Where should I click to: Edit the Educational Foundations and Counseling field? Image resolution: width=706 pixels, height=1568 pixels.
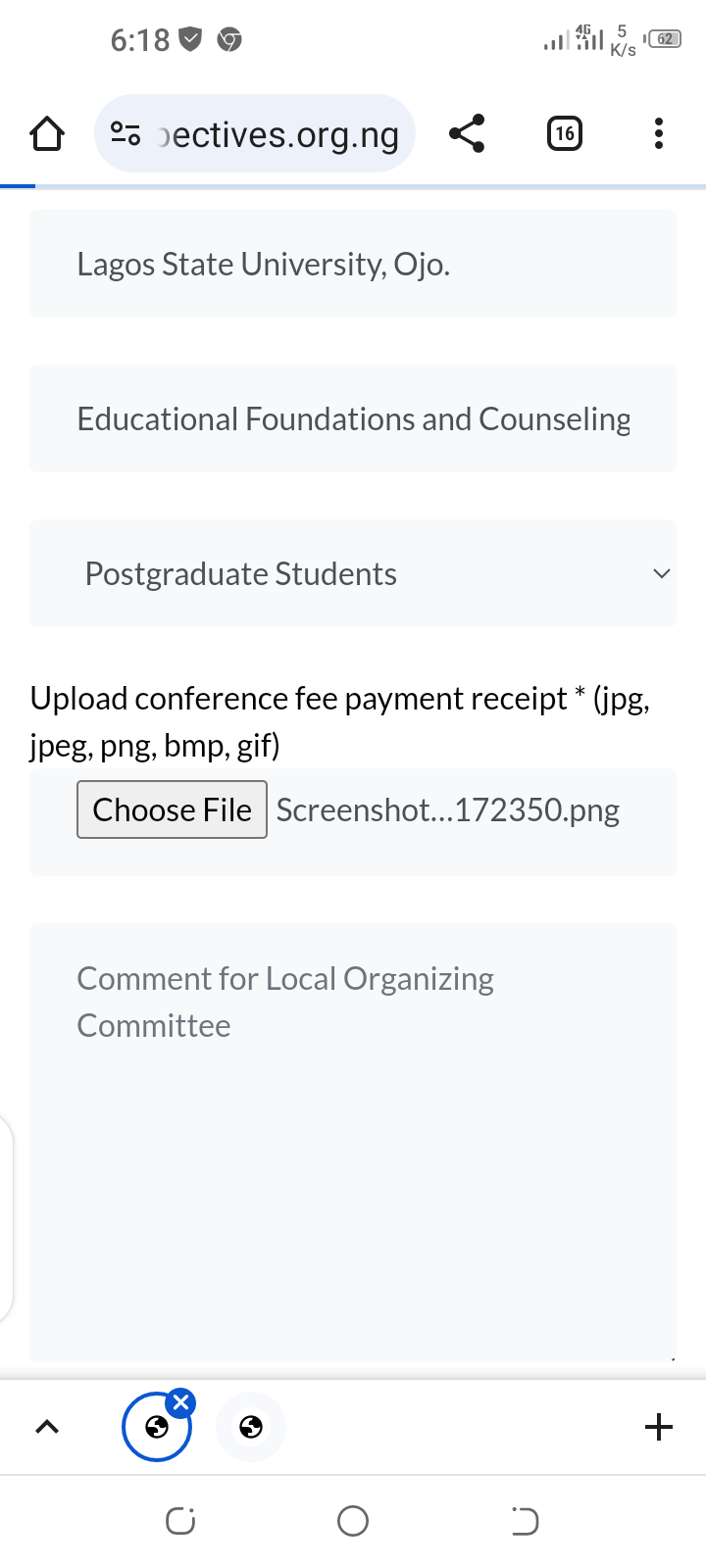pyautogui.click(x=353, y=418)
